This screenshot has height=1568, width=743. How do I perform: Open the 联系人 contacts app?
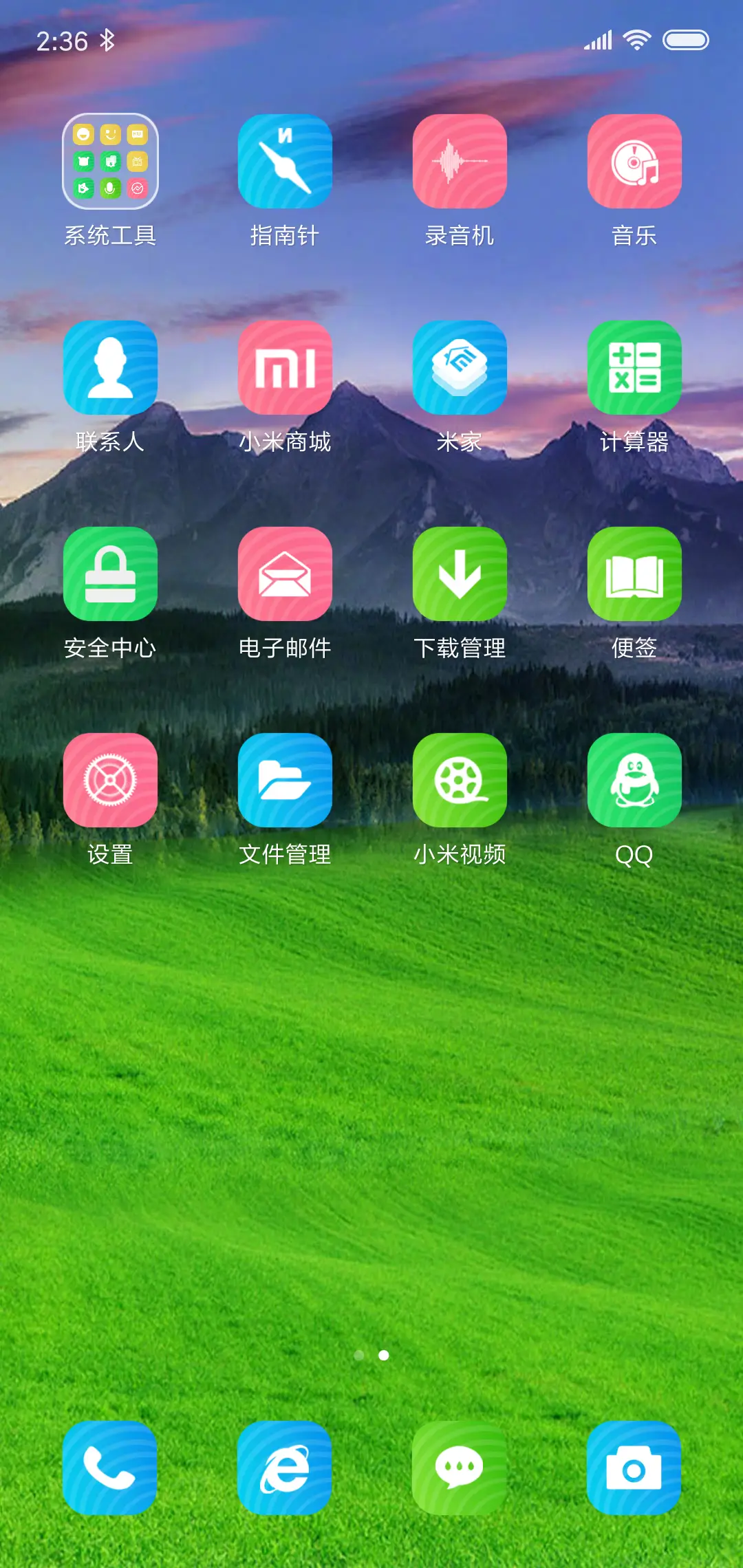point(110,369)
